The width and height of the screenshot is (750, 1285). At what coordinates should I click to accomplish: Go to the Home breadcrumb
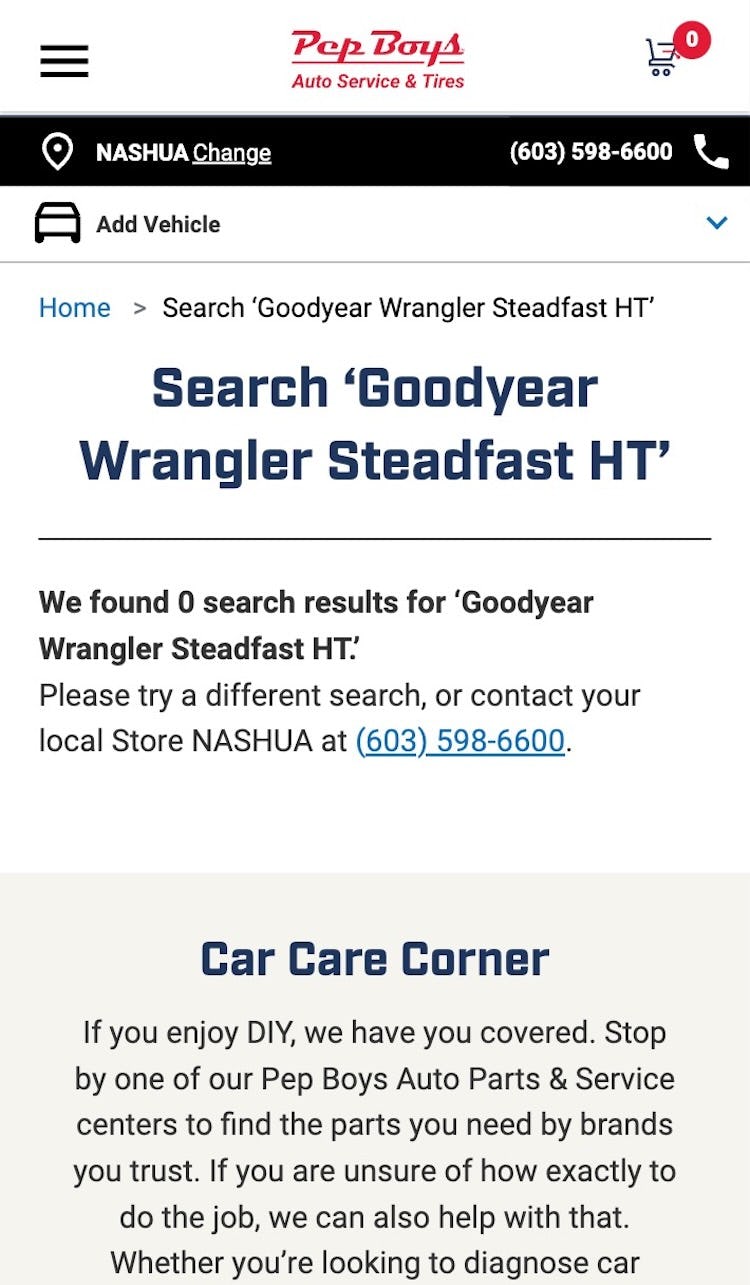(74, 308)
